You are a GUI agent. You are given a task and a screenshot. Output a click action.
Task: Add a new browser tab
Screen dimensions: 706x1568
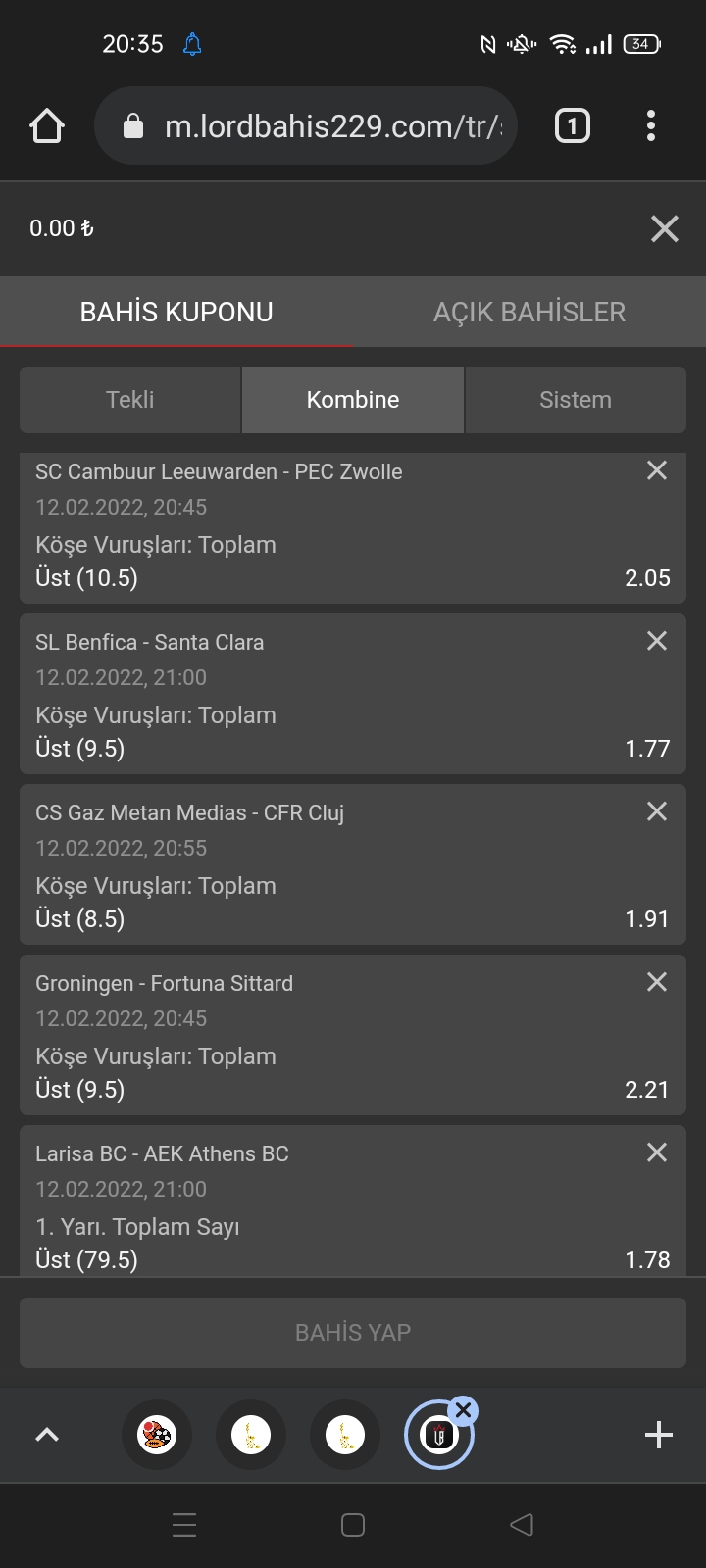(659, 1435)
